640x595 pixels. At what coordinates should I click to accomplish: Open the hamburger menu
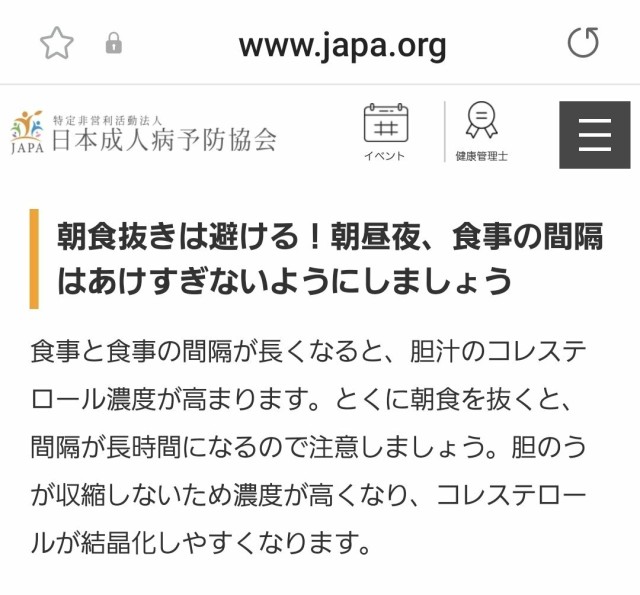point(594,134)
